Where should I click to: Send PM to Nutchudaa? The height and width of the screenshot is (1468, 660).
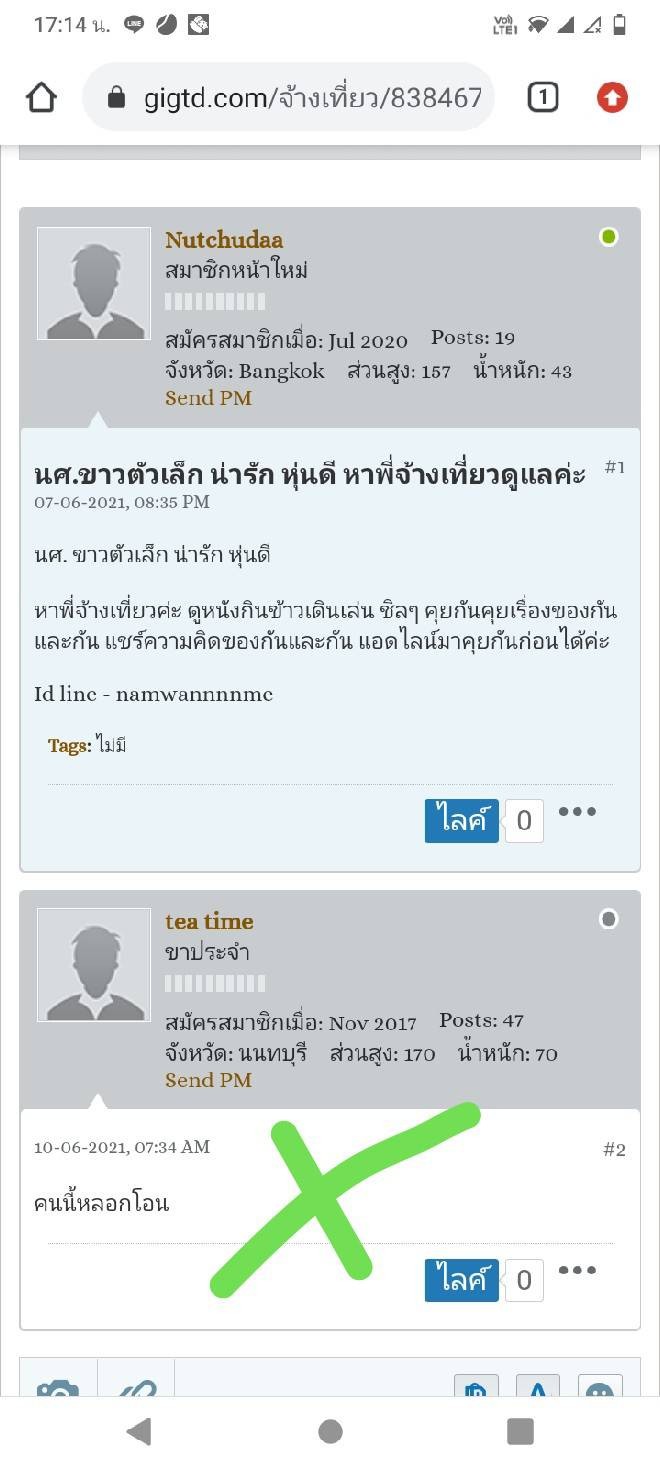pos(208,398)
